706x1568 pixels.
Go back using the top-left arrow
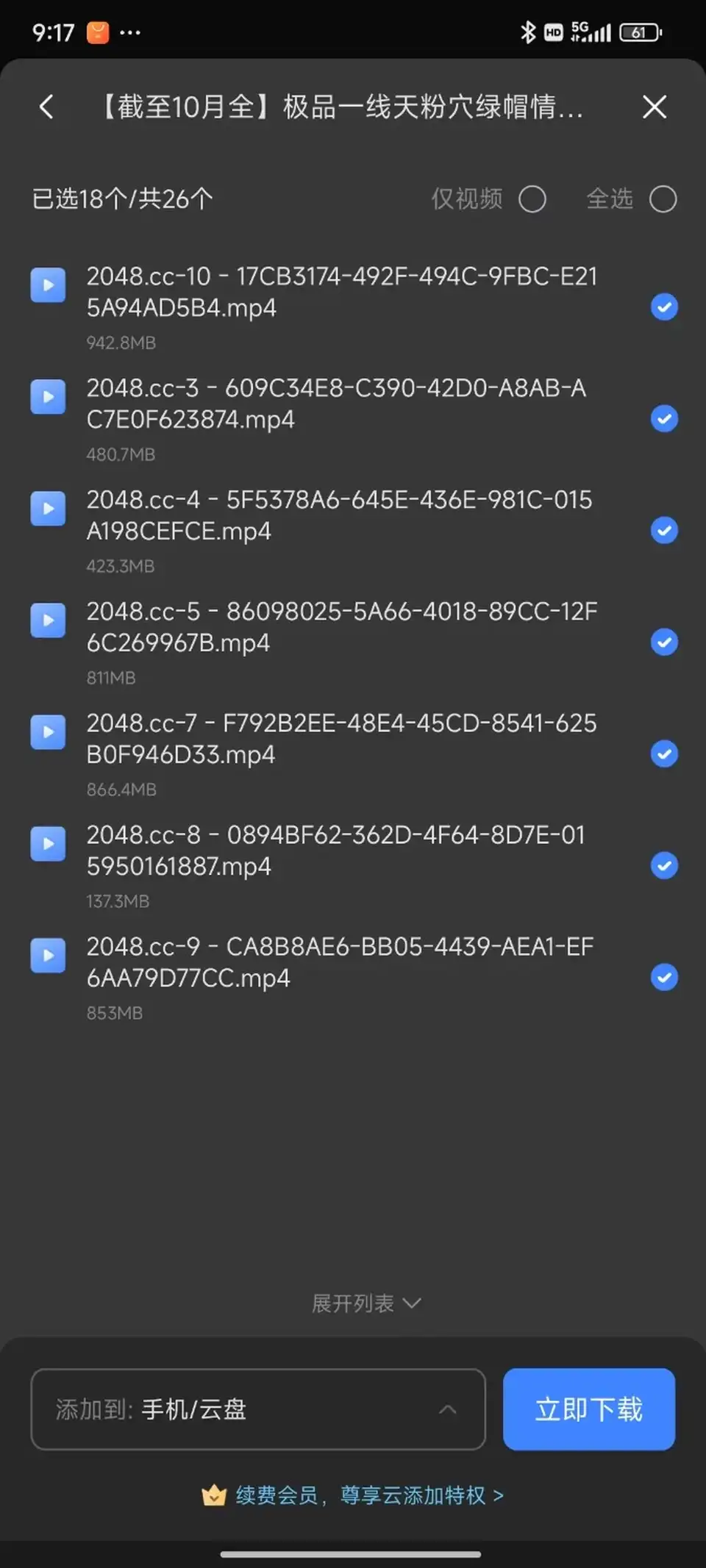(46, 107)
